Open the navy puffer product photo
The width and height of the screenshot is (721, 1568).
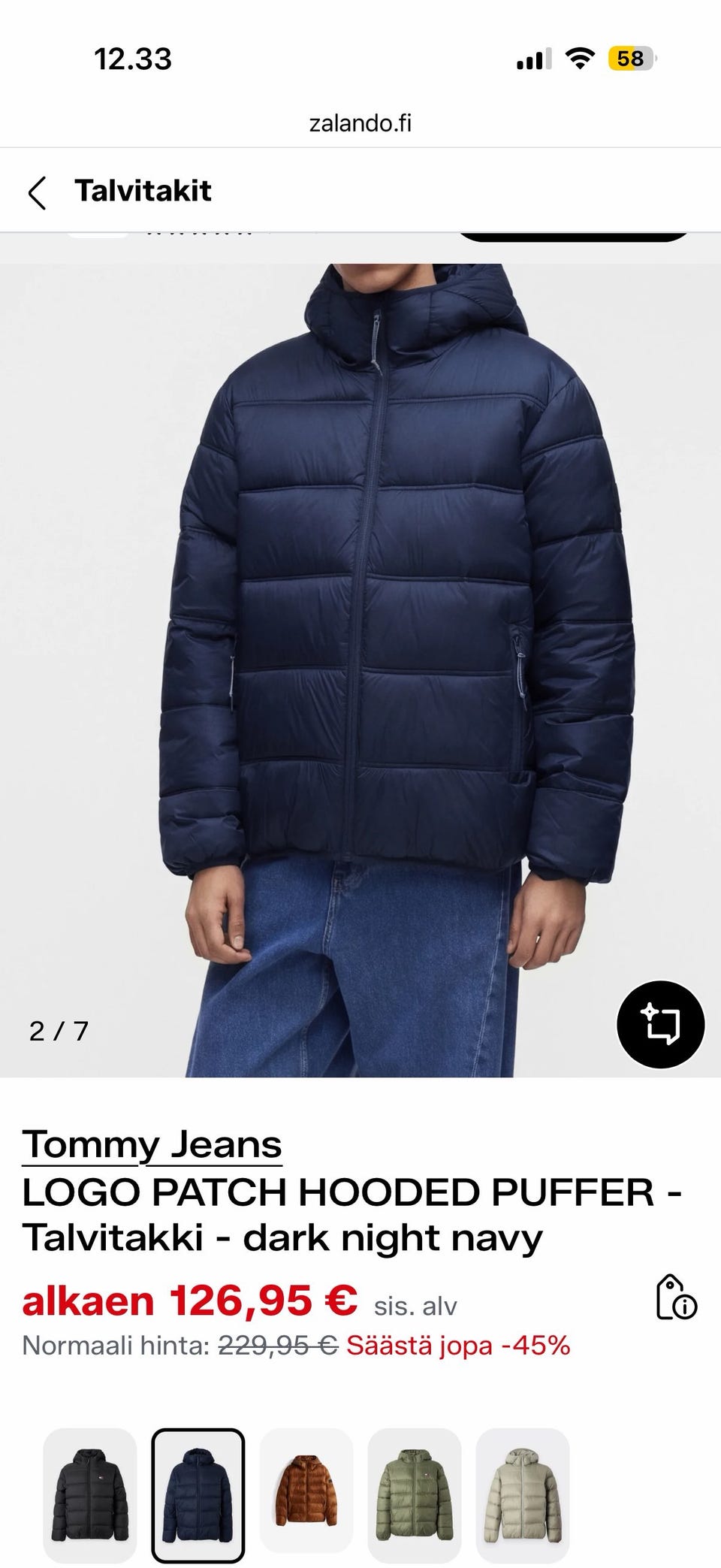point(360,670)
